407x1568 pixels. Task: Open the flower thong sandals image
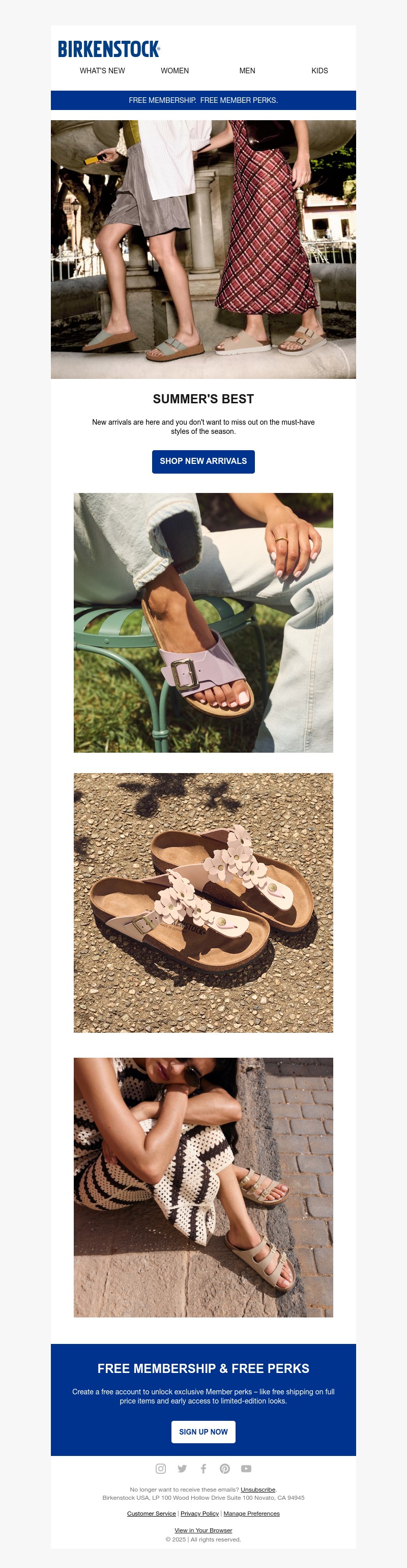coord(203,903)
